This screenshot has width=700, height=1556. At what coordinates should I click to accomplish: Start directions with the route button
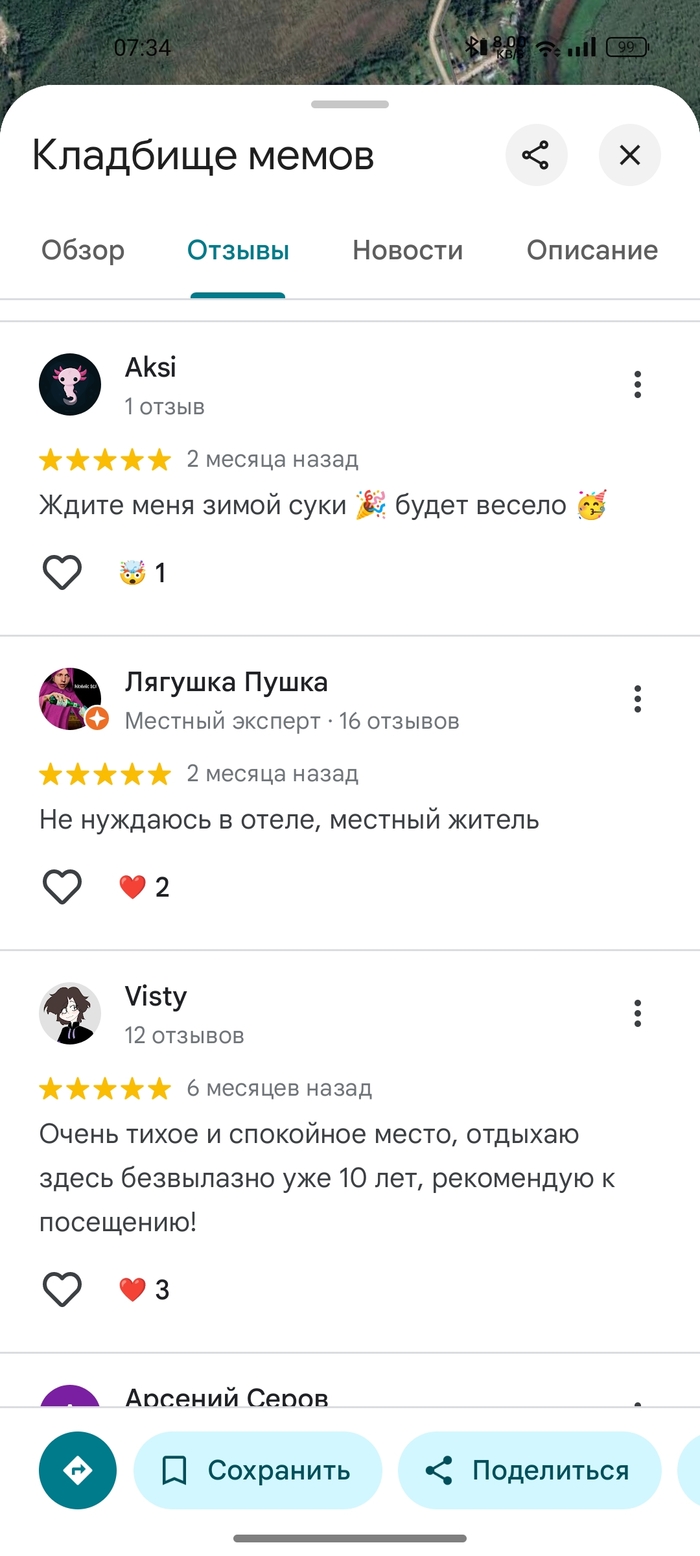pyautogui.click(x=78, y=1470)
